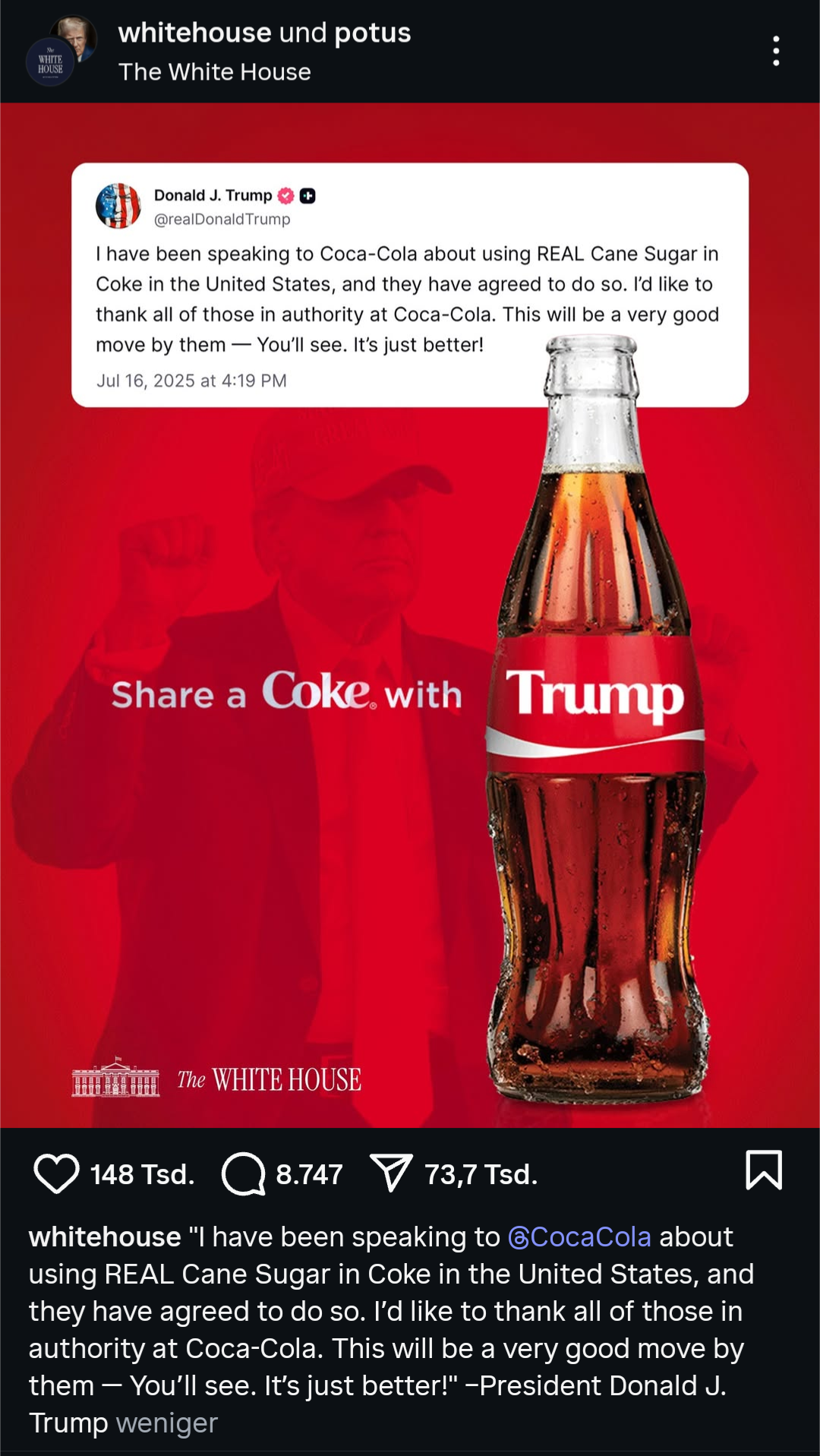Viewport: 820px width, 1456px height.
Task: Open the post's three-dot overflow menu
Action: pyautogui.click(x=775, y=51)
